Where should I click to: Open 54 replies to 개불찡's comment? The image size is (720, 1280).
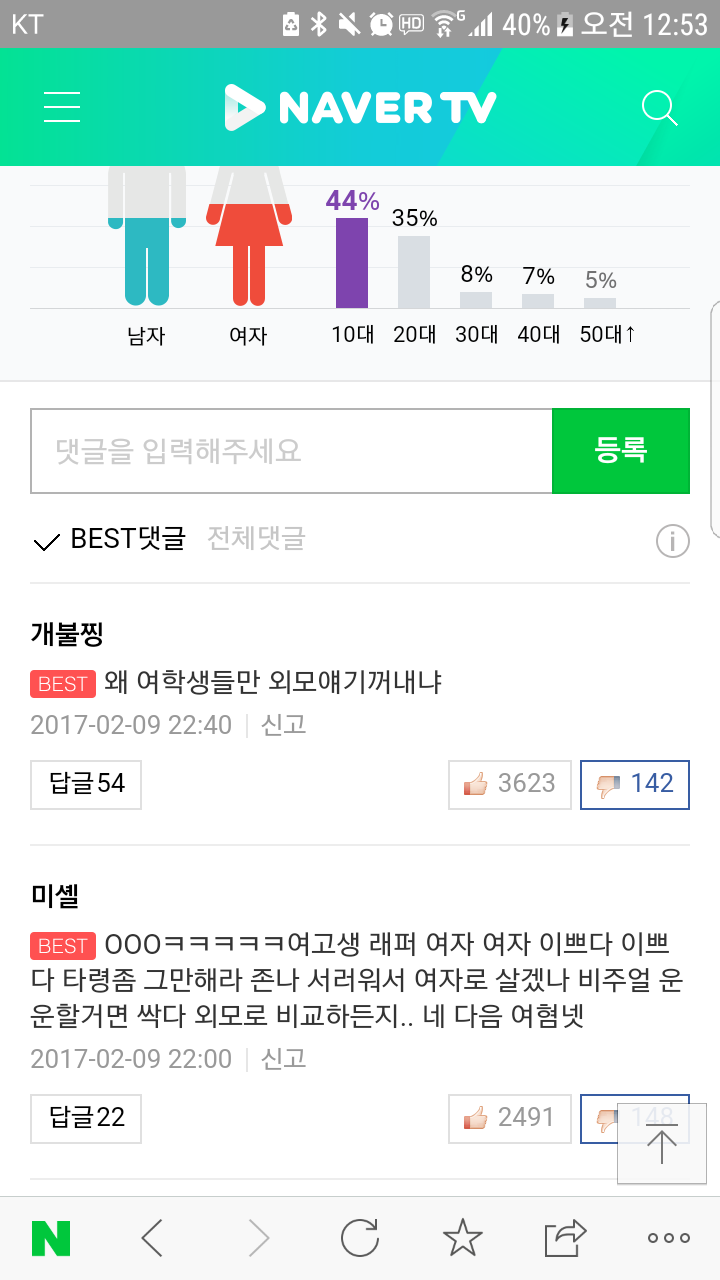[x=85, y=784]
